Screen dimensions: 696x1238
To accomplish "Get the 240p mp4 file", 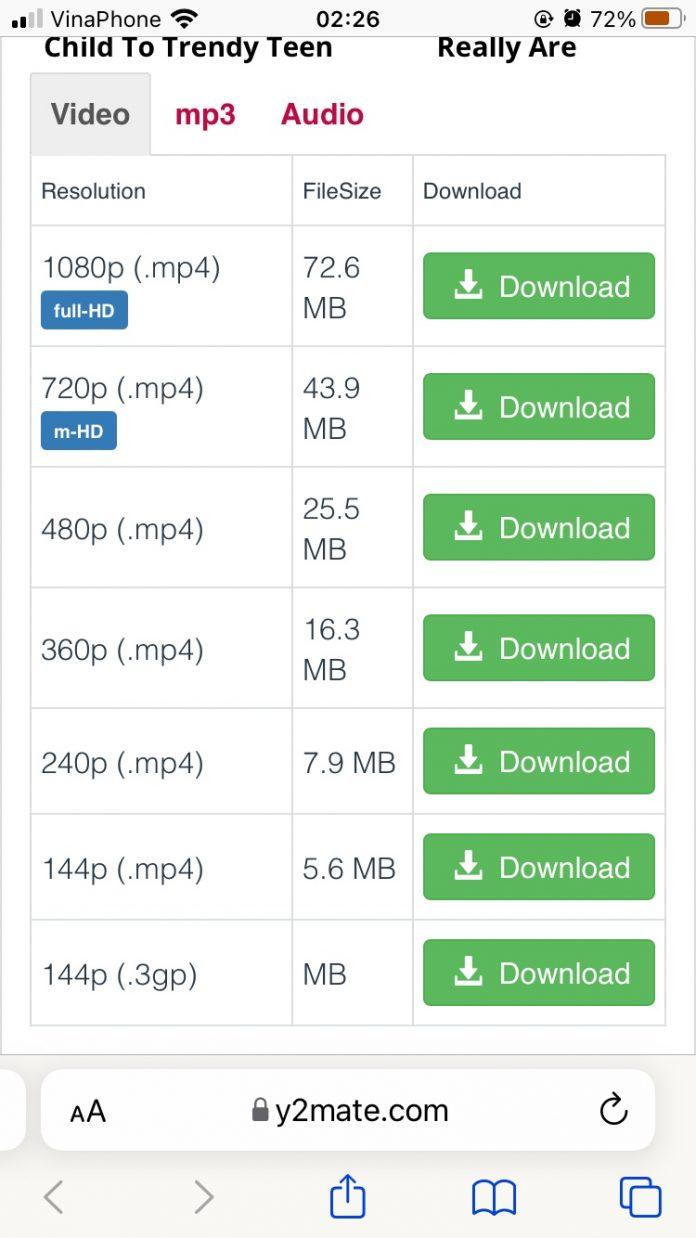I will point(538,762).
